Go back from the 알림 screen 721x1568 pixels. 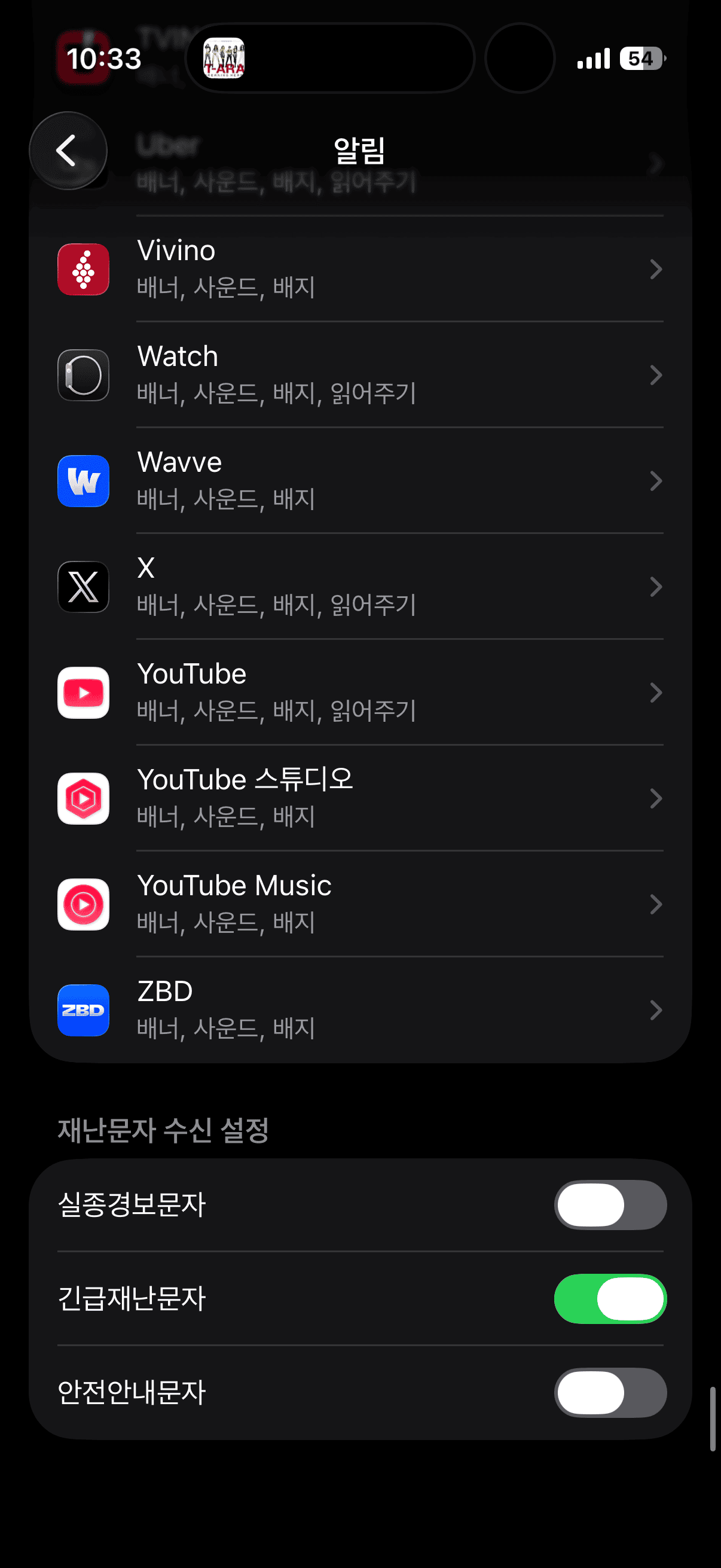[68, 150]
